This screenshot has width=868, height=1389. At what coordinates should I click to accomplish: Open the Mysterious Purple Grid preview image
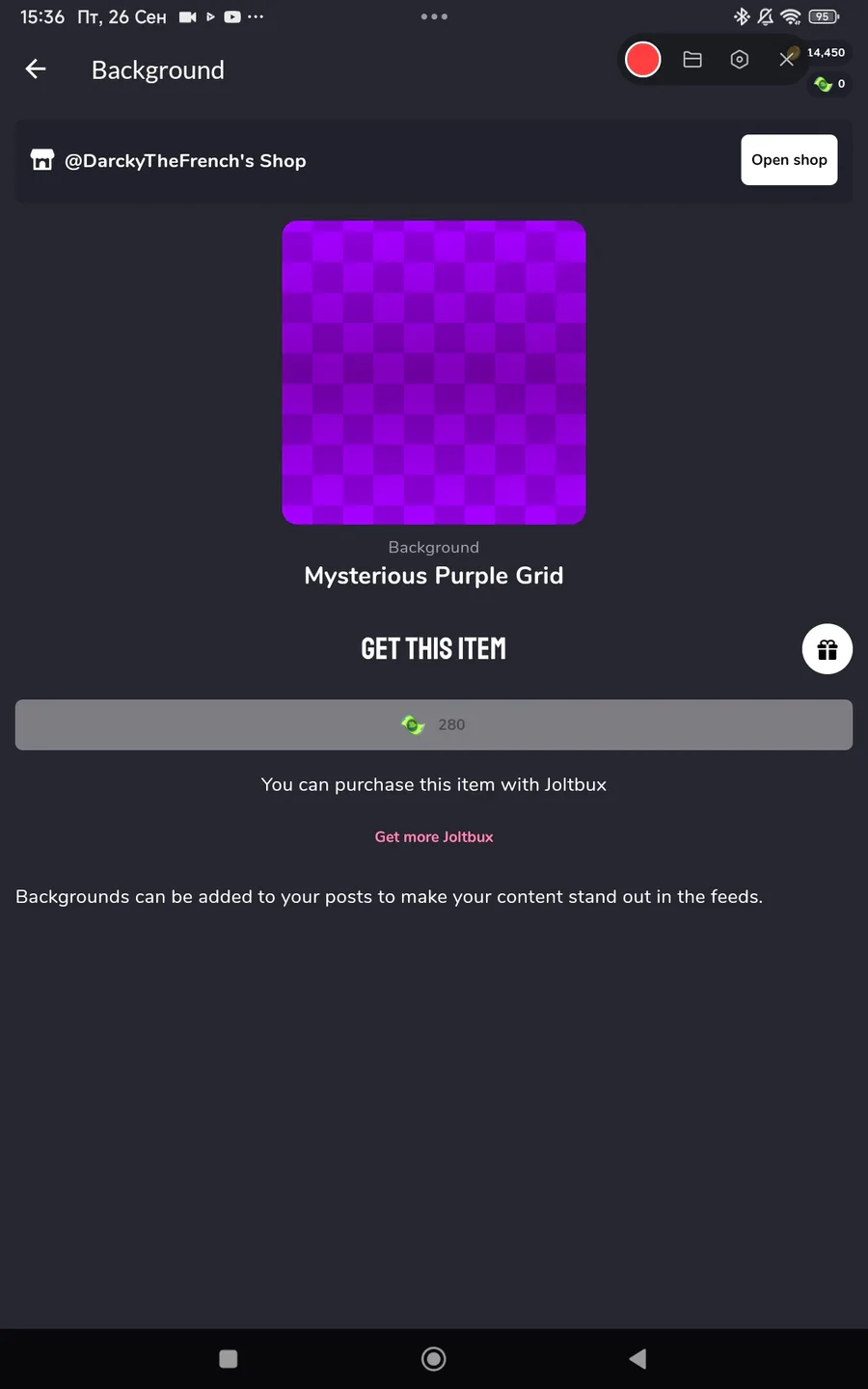click(434, 372)
